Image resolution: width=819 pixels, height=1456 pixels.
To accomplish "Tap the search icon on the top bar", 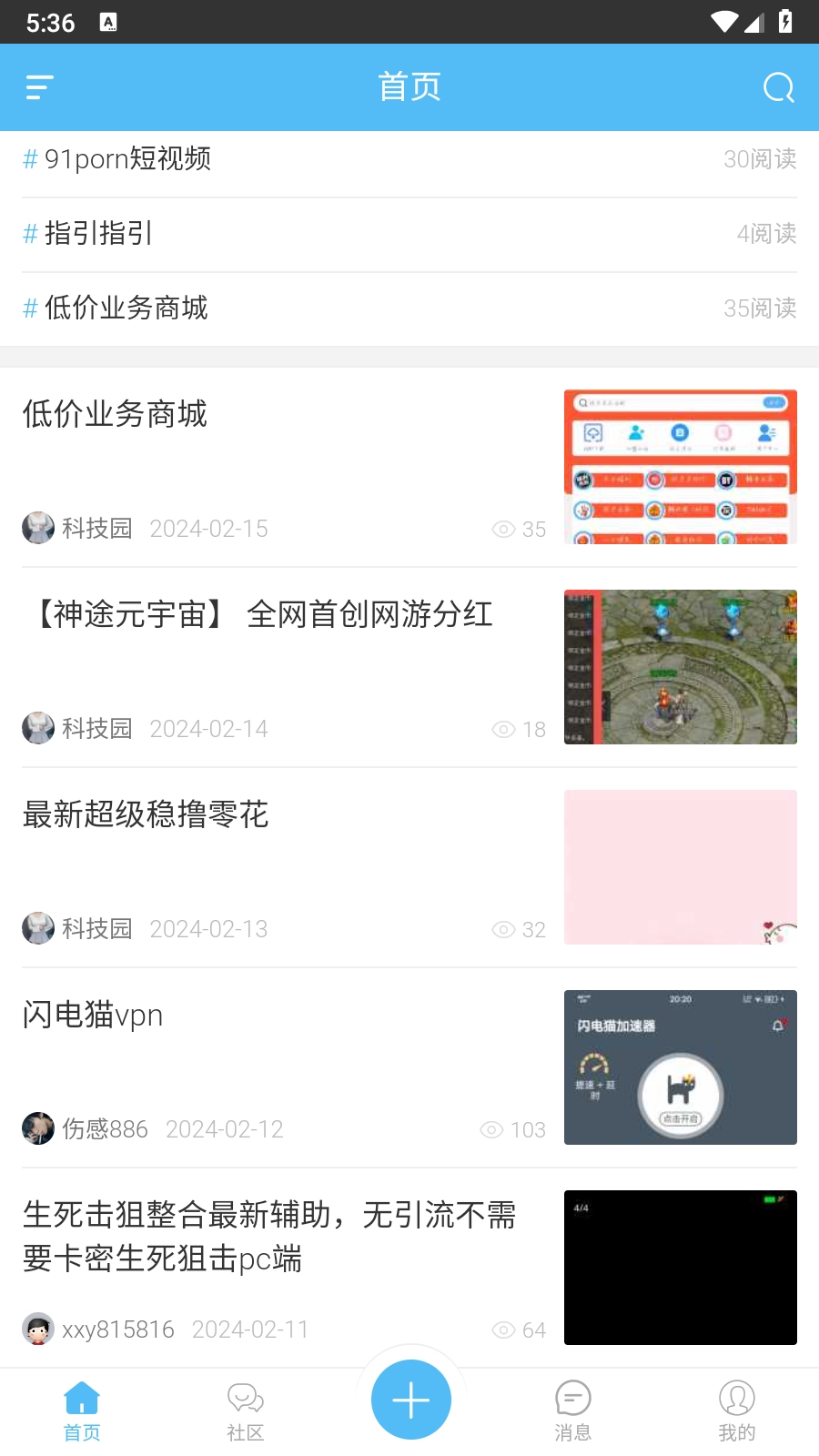I will tap(778, 87).
